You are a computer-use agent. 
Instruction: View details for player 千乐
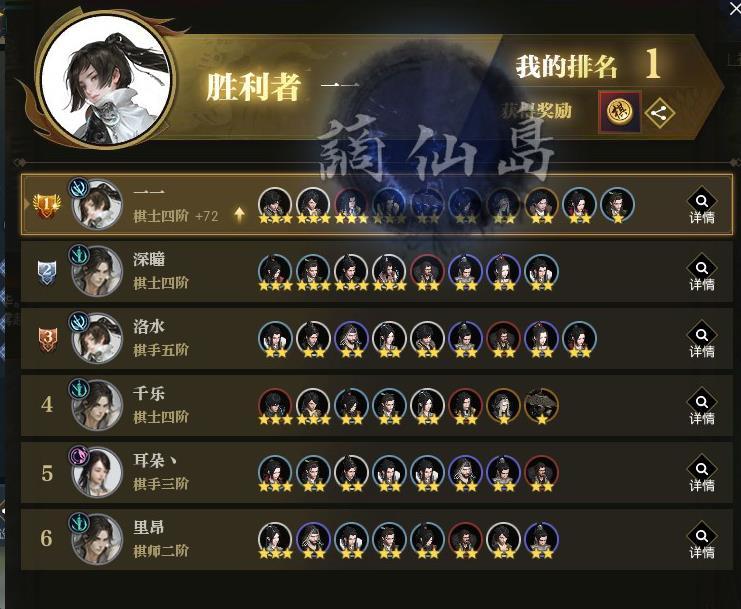[x=702, y=407]
